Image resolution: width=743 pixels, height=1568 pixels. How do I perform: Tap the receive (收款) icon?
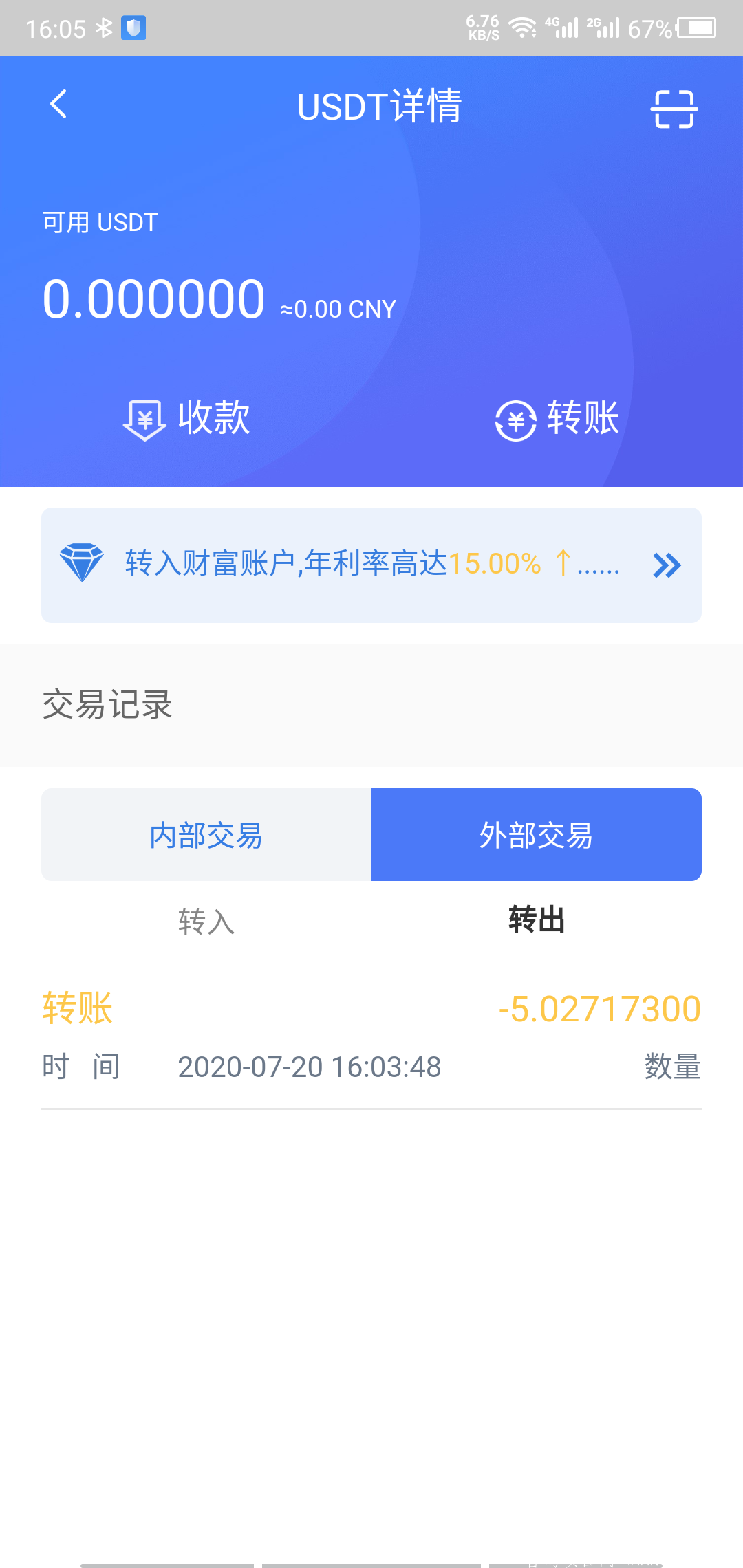point(145,418)
